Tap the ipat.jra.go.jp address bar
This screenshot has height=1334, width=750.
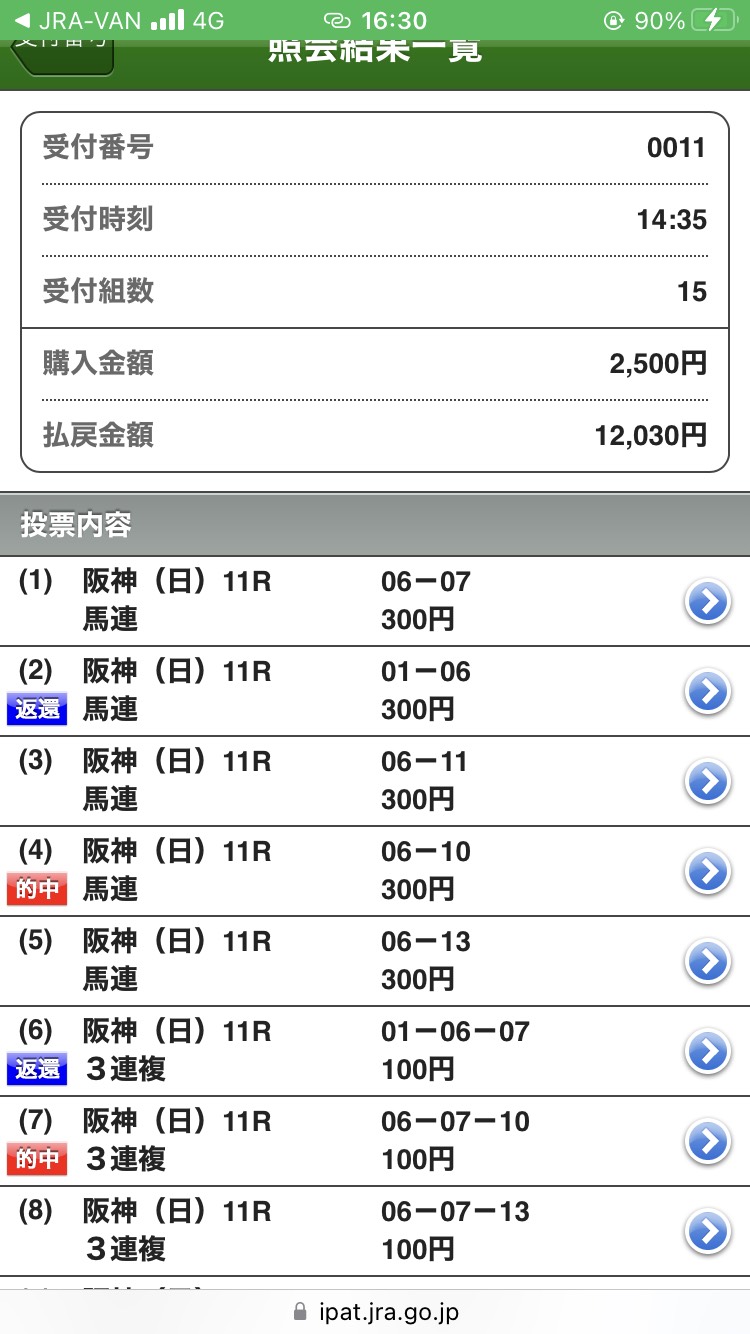375,1311
